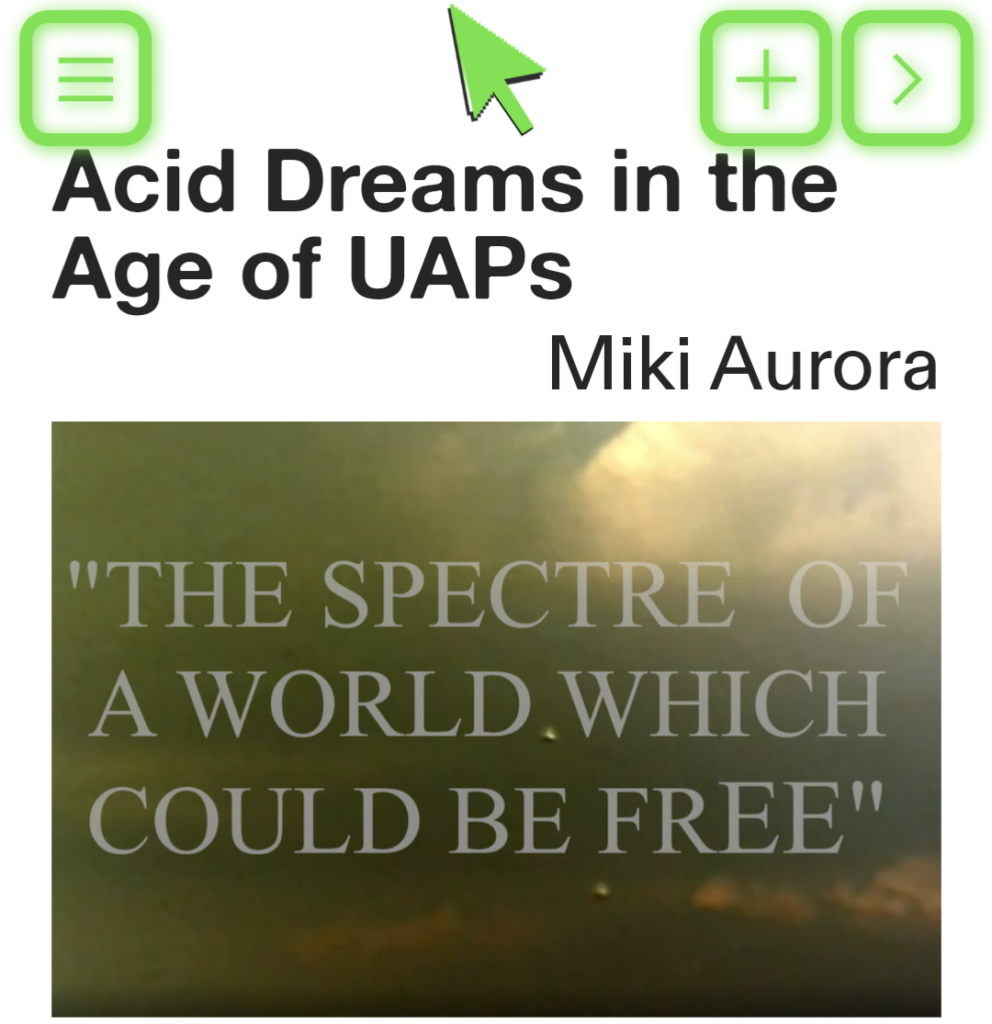Open the hamburger menu
Image resolution: width=992 pixels, height=1024 pixels.
(86, 77)
